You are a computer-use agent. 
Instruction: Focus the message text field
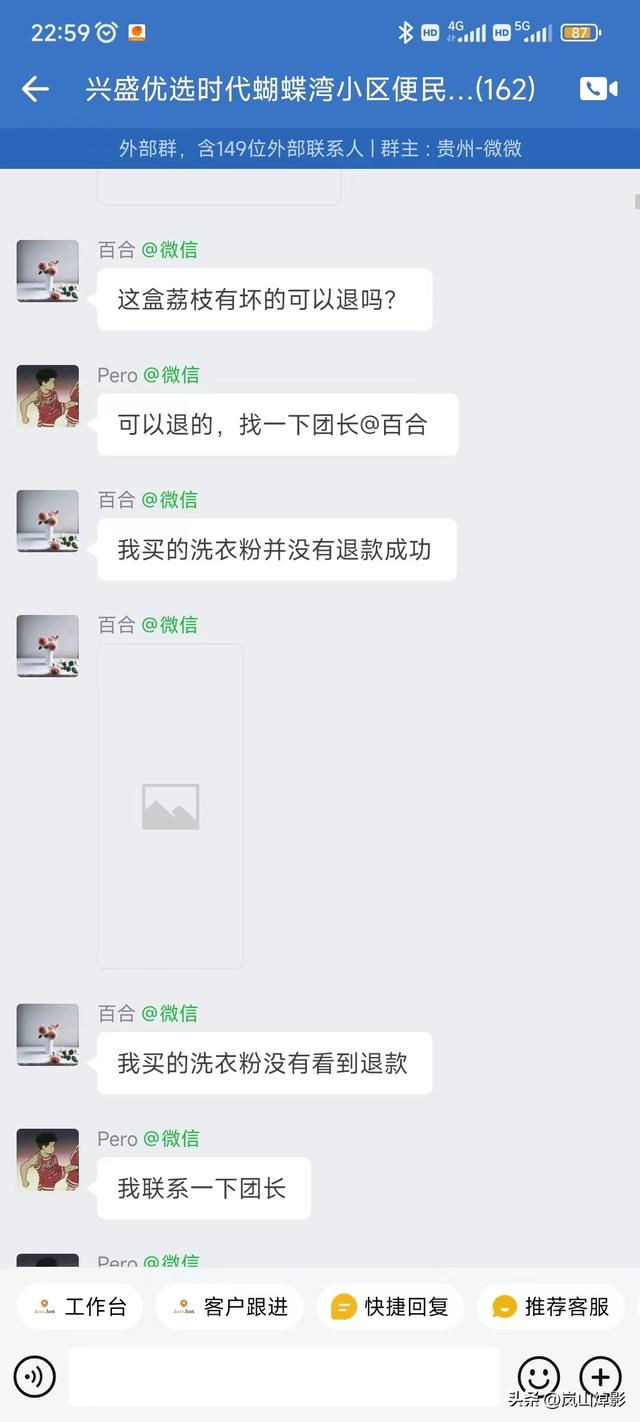click(283, 1377)
